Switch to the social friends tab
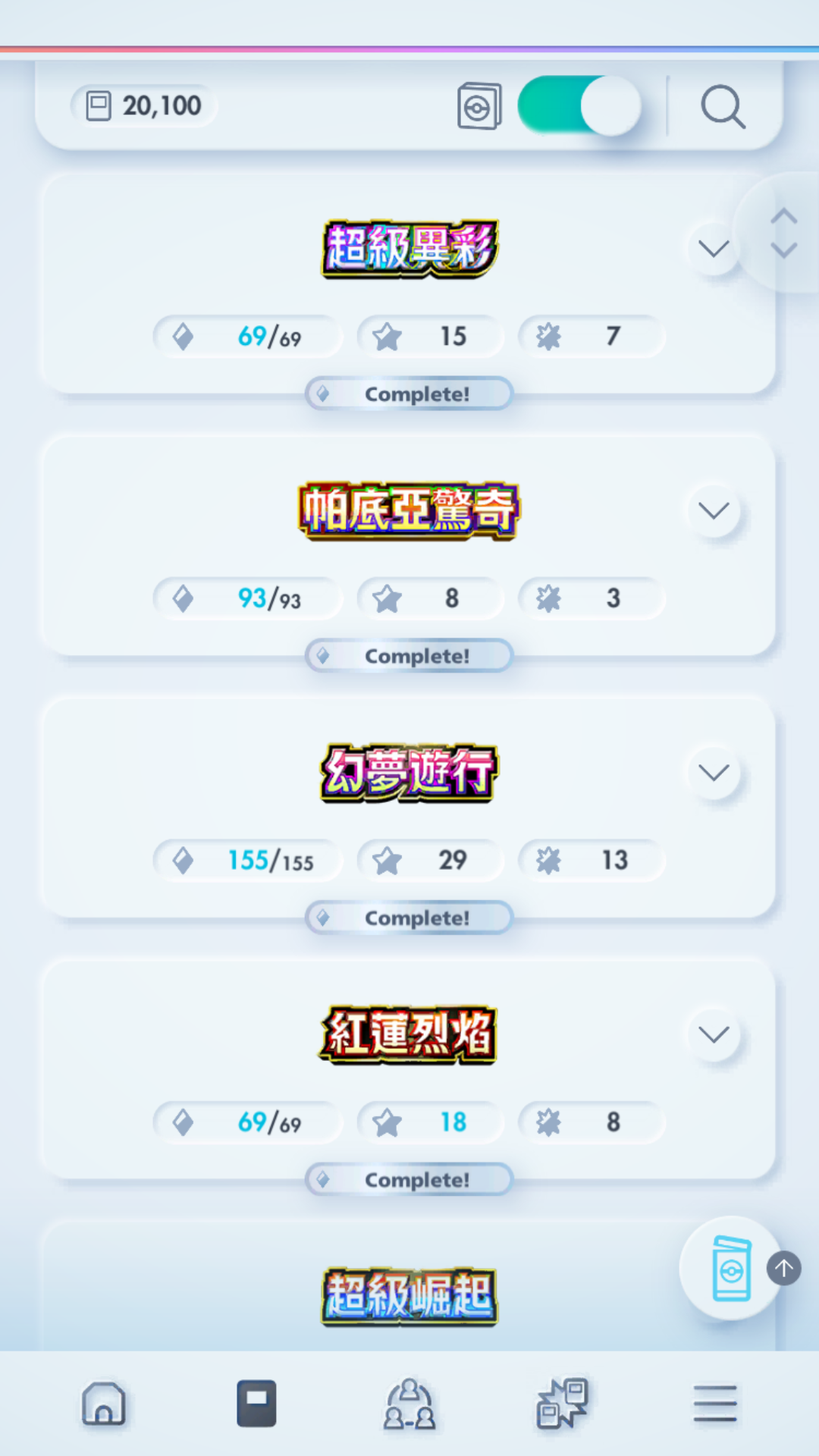The width and height of the screenshot is (819, 1456). 409,1404
